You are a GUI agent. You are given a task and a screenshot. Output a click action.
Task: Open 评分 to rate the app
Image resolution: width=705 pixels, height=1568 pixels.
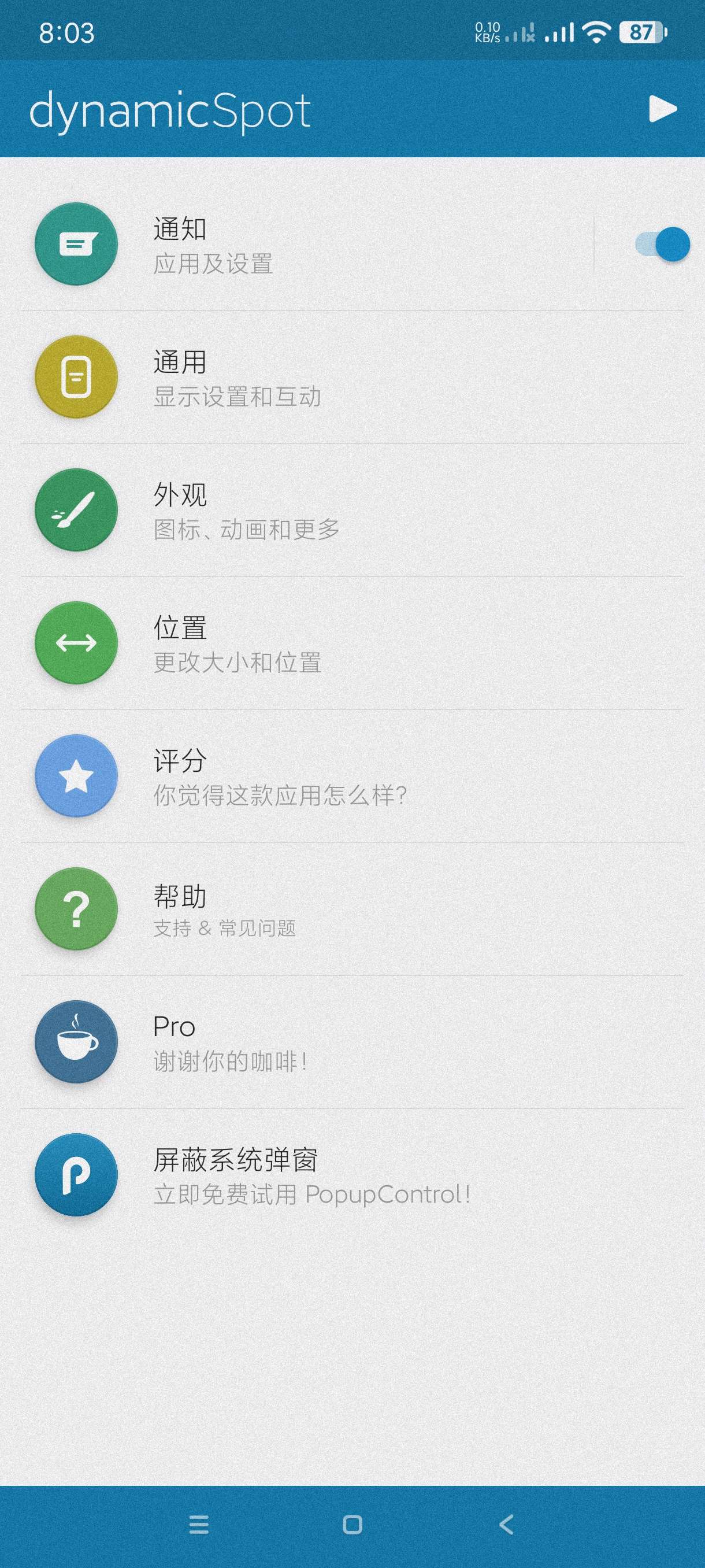point(304,776)
